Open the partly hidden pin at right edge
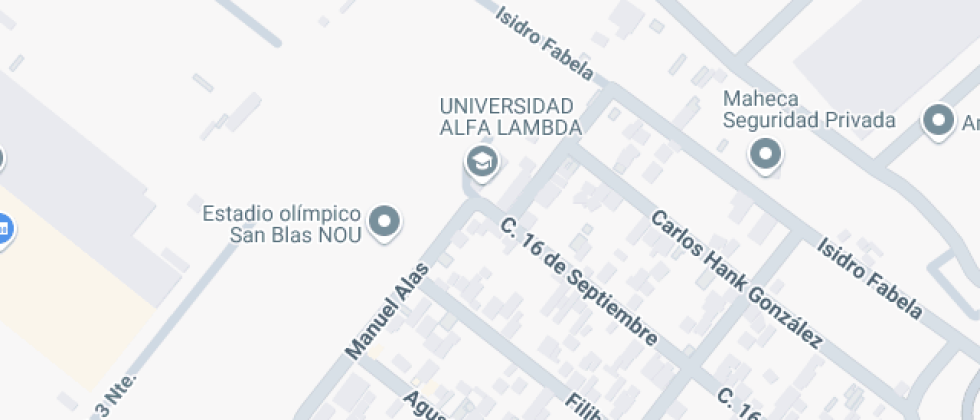 (938, 122)
